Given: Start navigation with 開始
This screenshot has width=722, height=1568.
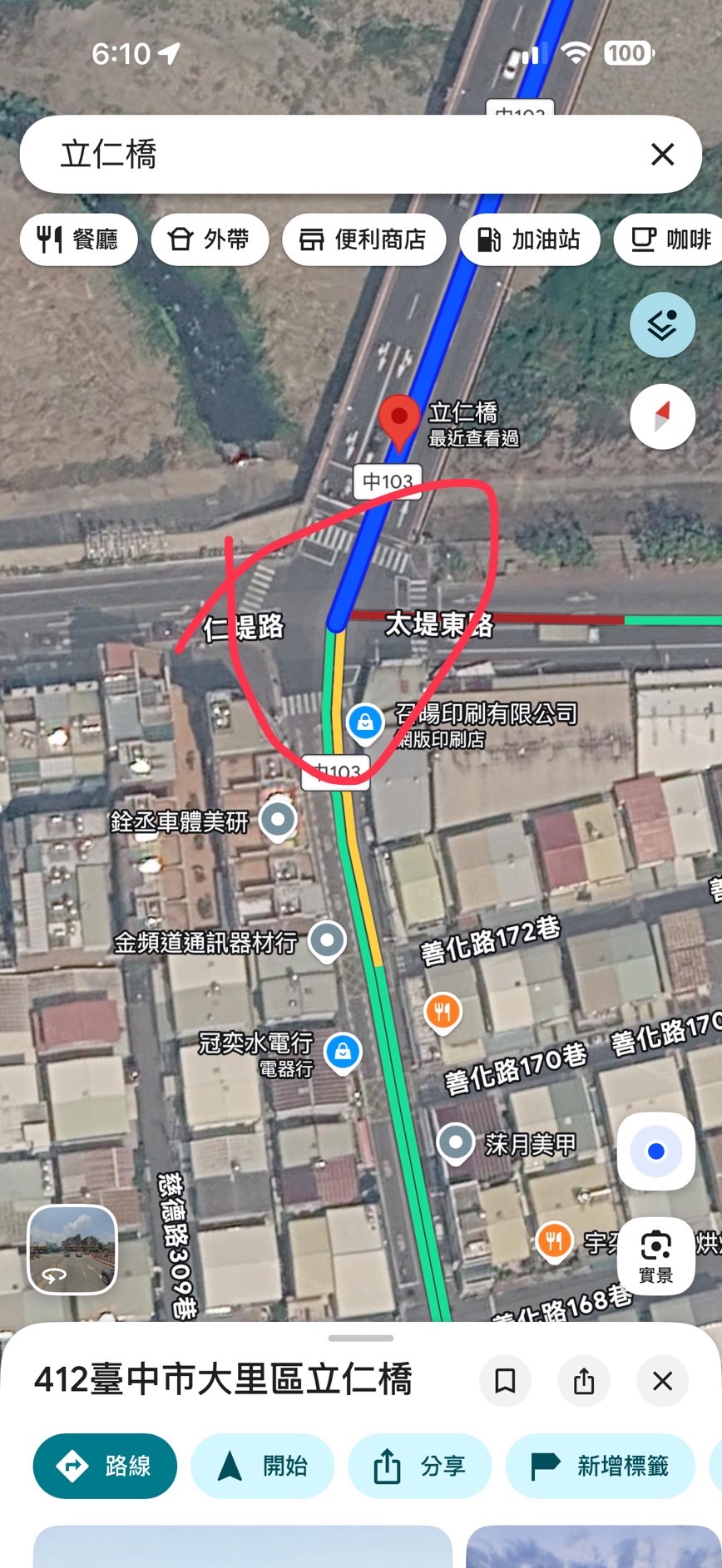Looking at the screenshot, I should tap(262, 1466).
